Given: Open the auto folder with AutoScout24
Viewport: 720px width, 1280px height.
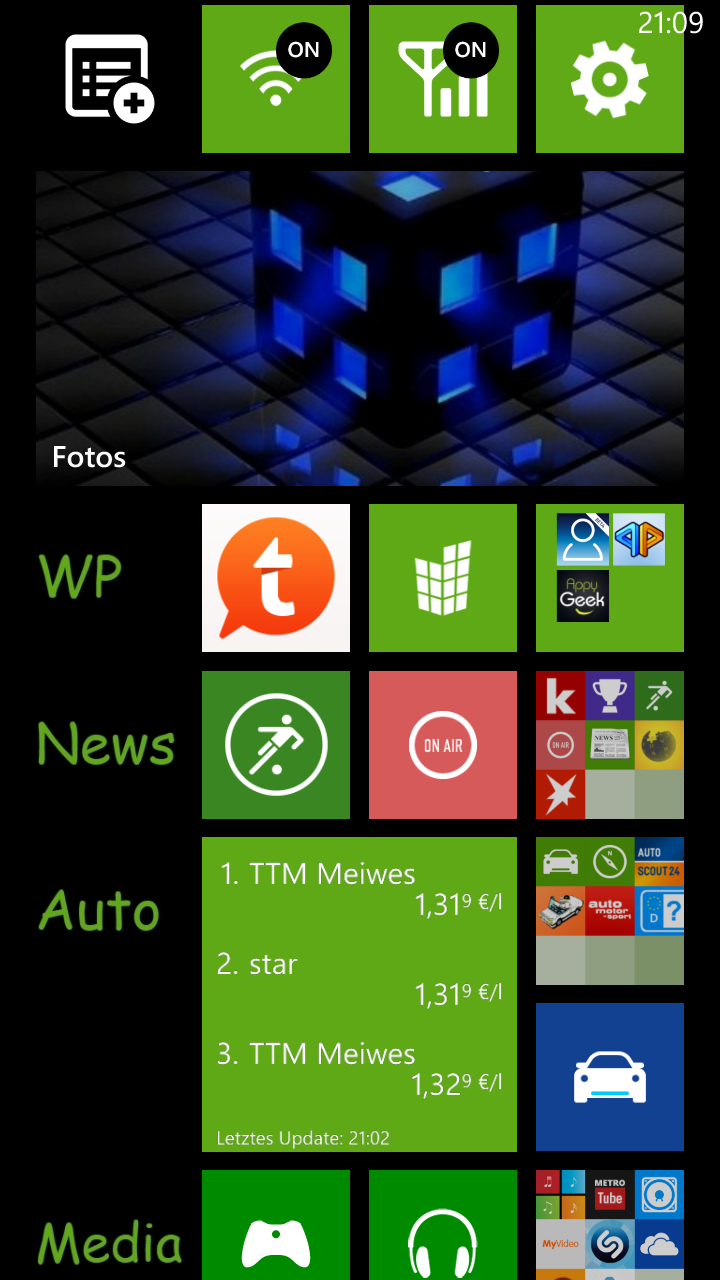Looking at the screenshot, I should 610,911.
